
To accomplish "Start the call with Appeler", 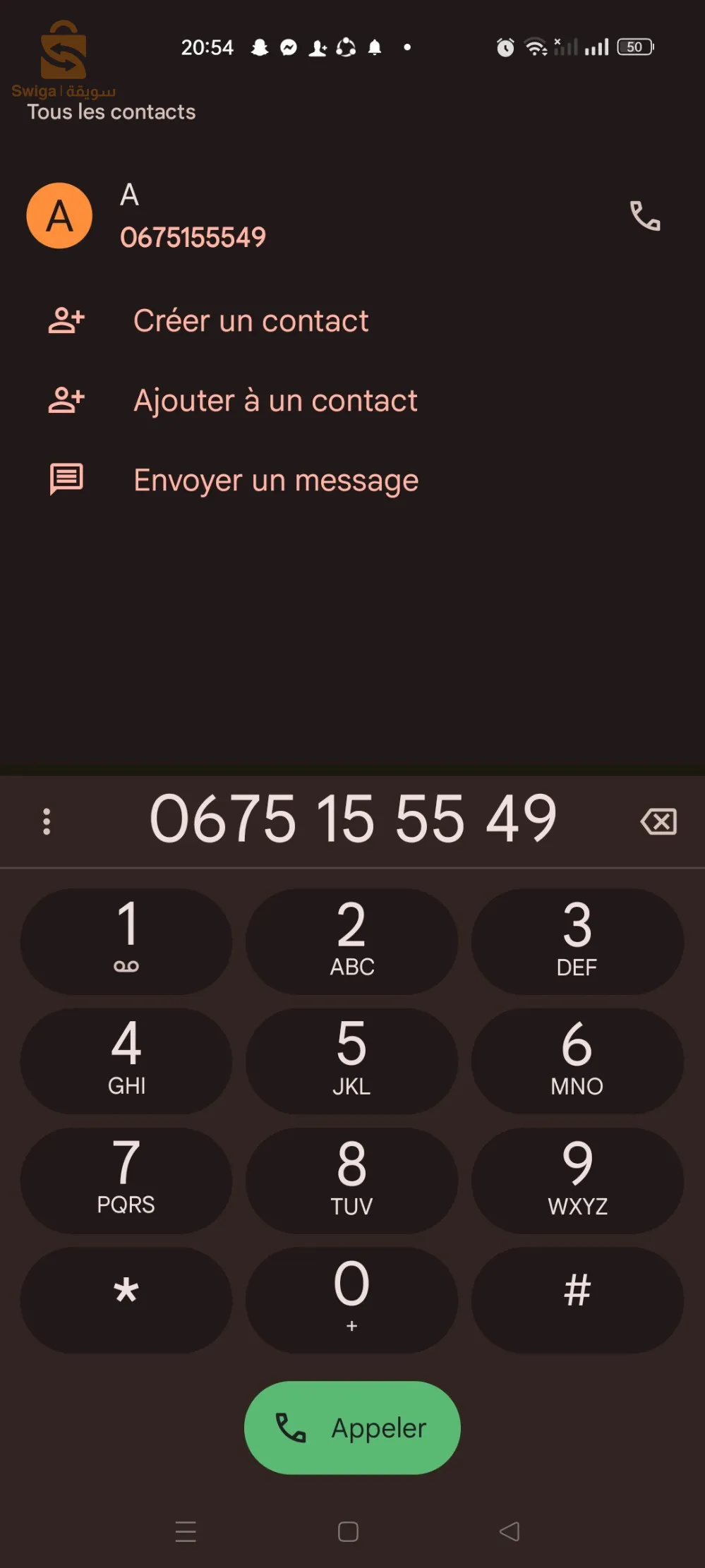I will click(352, 1428).
